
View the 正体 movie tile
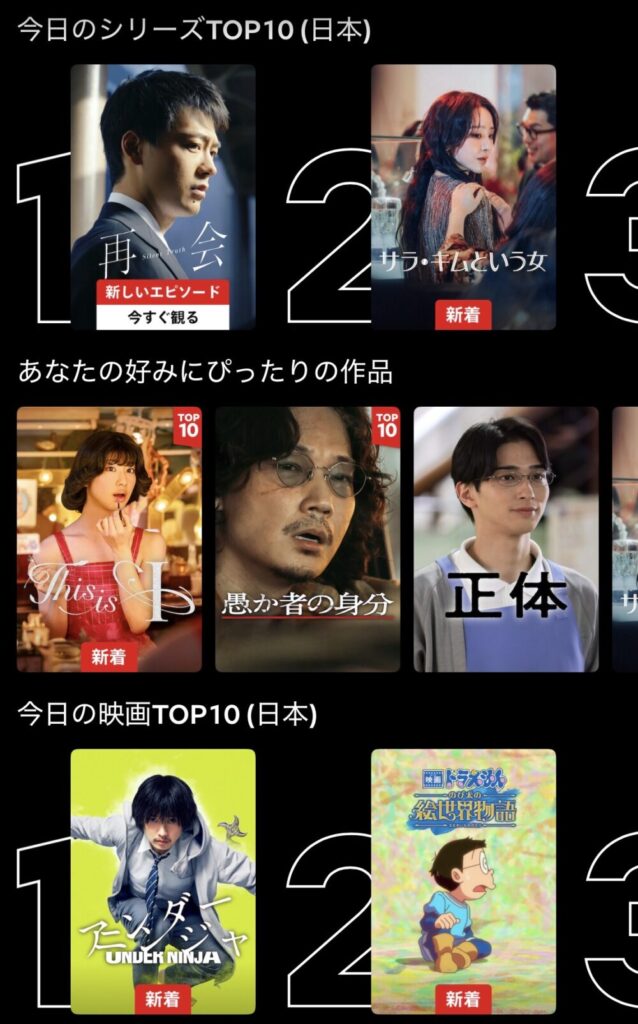click(506, 538)
